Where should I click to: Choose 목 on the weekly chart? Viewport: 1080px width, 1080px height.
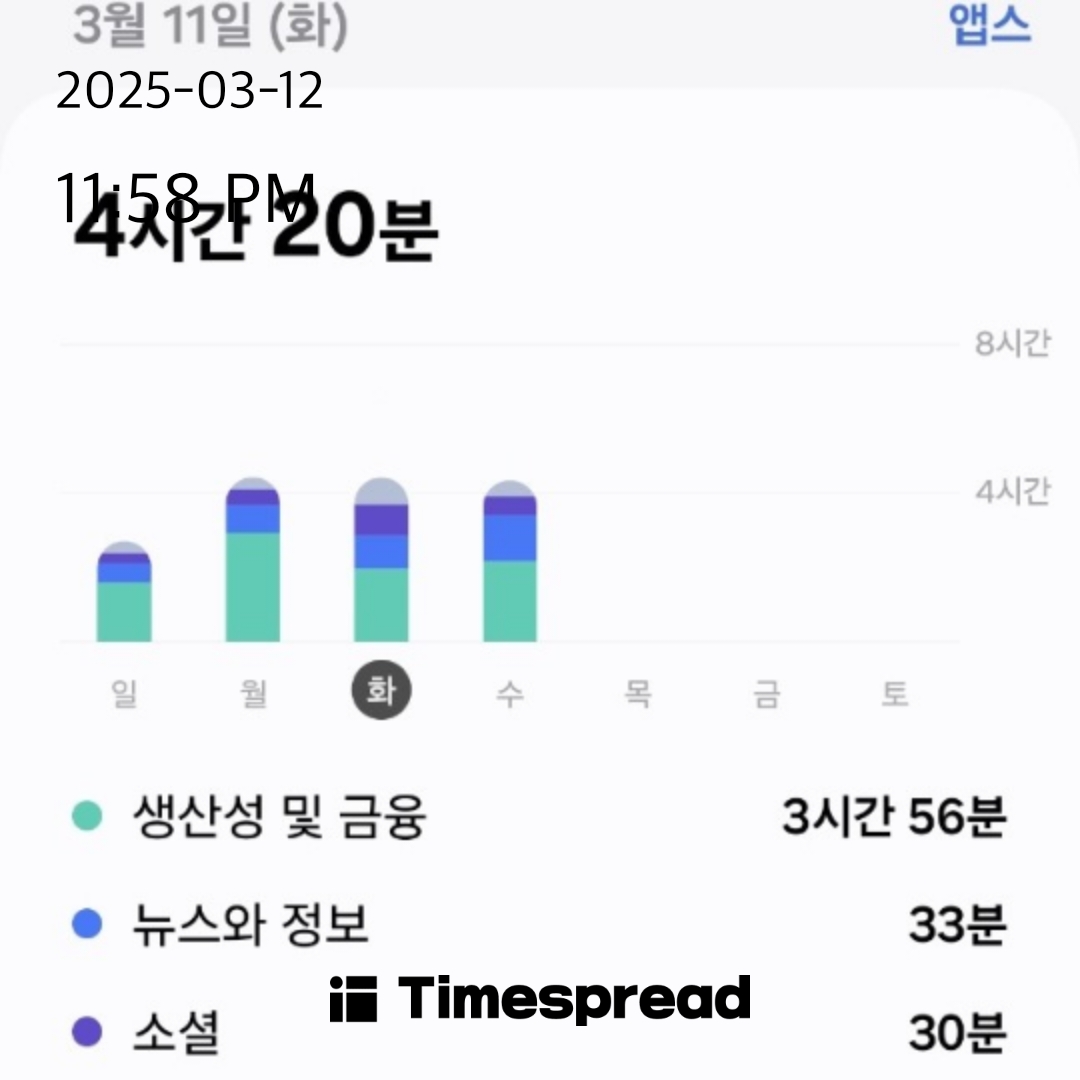[x=638, y=693]
